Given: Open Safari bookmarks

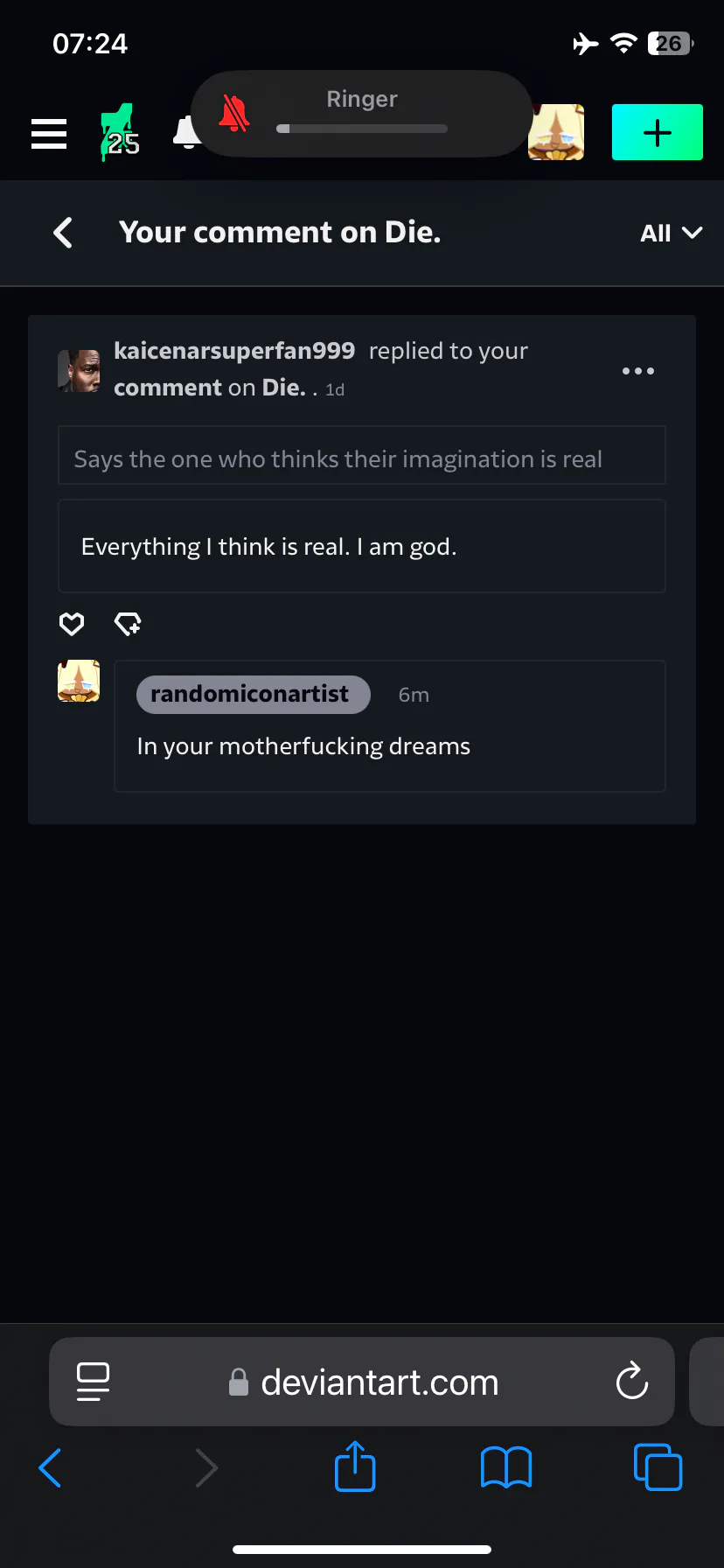Looking at the screenshot, I should click(x=506, y=1467).
